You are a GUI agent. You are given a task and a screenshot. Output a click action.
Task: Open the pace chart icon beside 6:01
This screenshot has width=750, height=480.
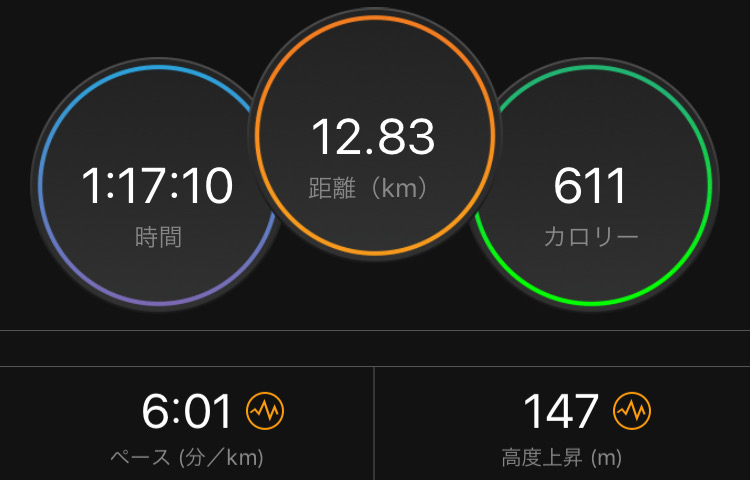coord(266,410)
